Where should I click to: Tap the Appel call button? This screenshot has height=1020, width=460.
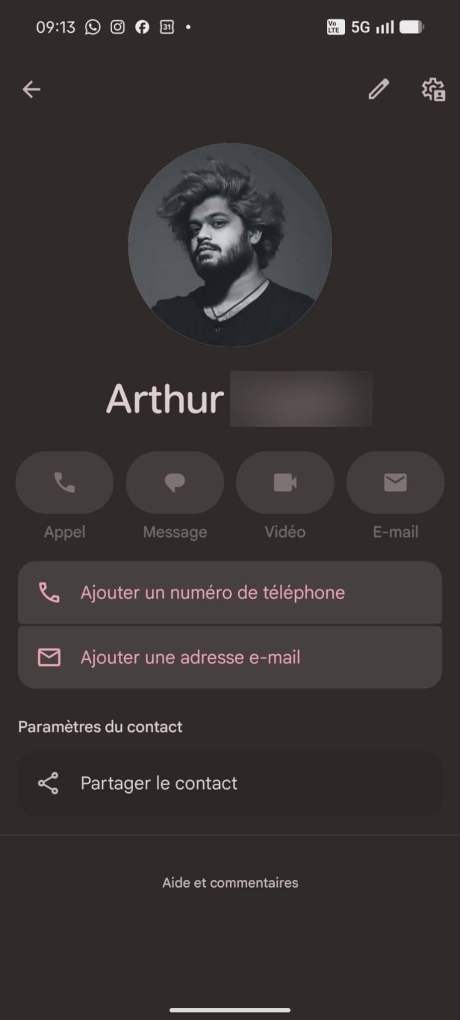tap(64, 483)
